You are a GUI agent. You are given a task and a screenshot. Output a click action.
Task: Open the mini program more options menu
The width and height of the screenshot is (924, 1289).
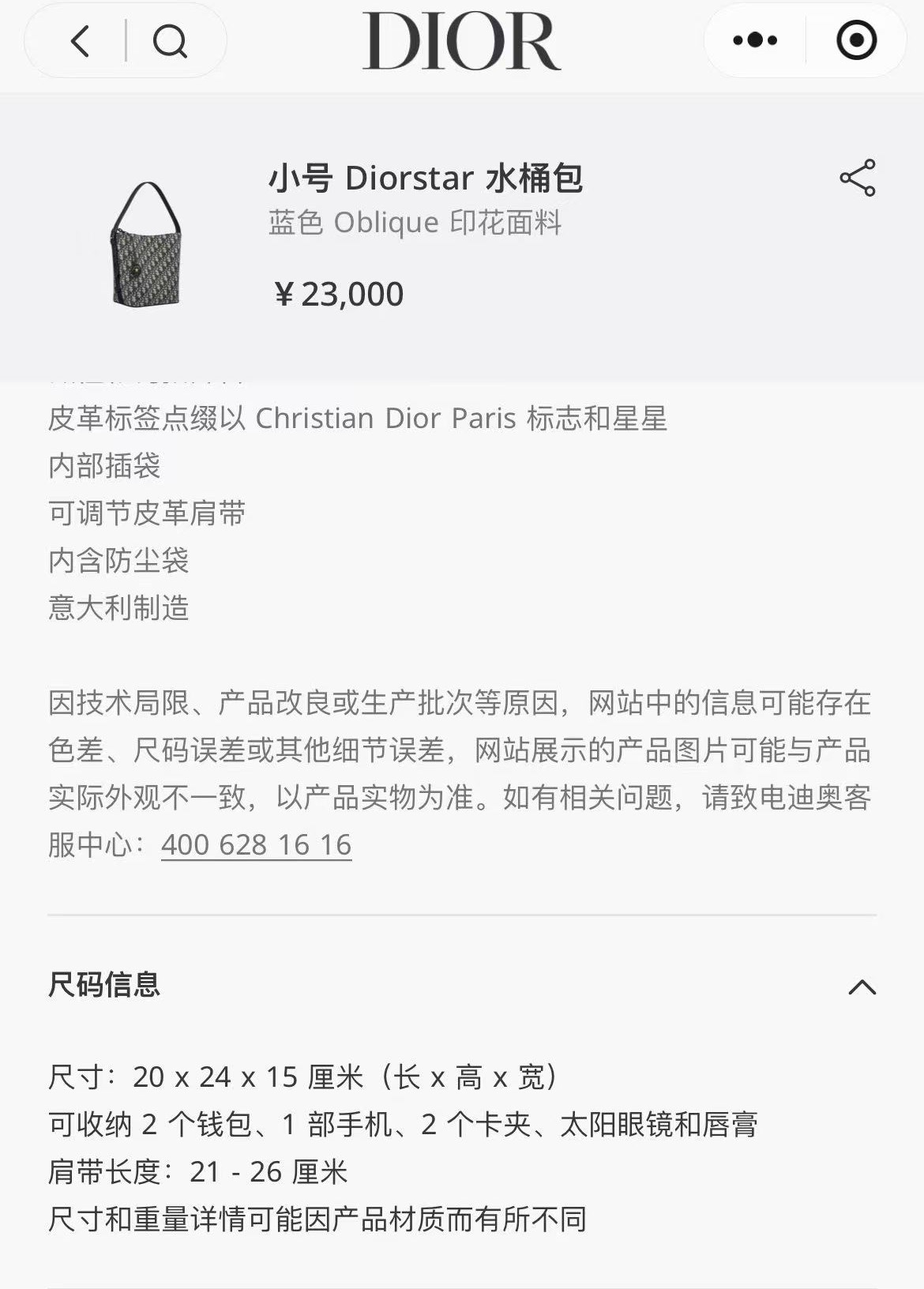(755, 40)
